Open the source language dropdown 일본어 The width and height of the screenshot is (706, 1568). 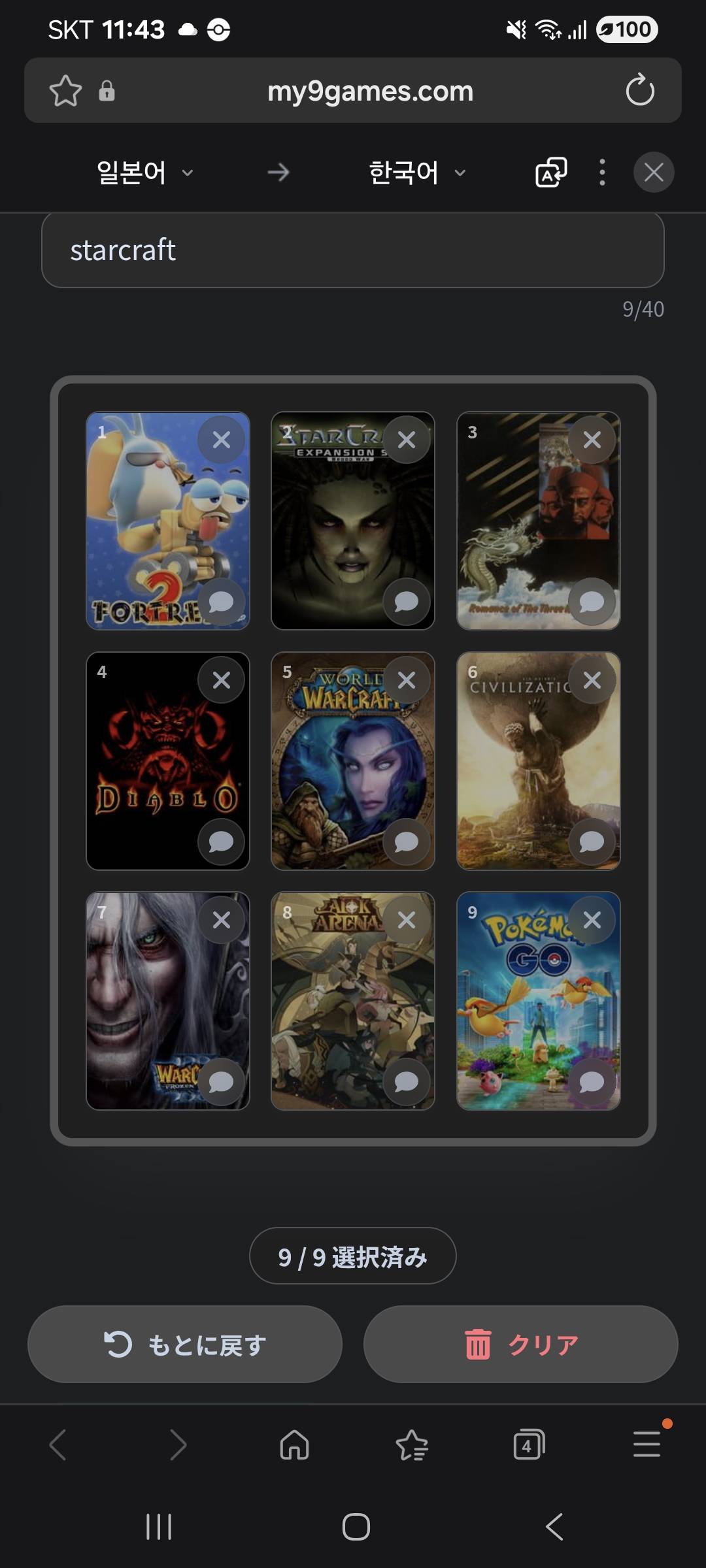tap(144, 172)
